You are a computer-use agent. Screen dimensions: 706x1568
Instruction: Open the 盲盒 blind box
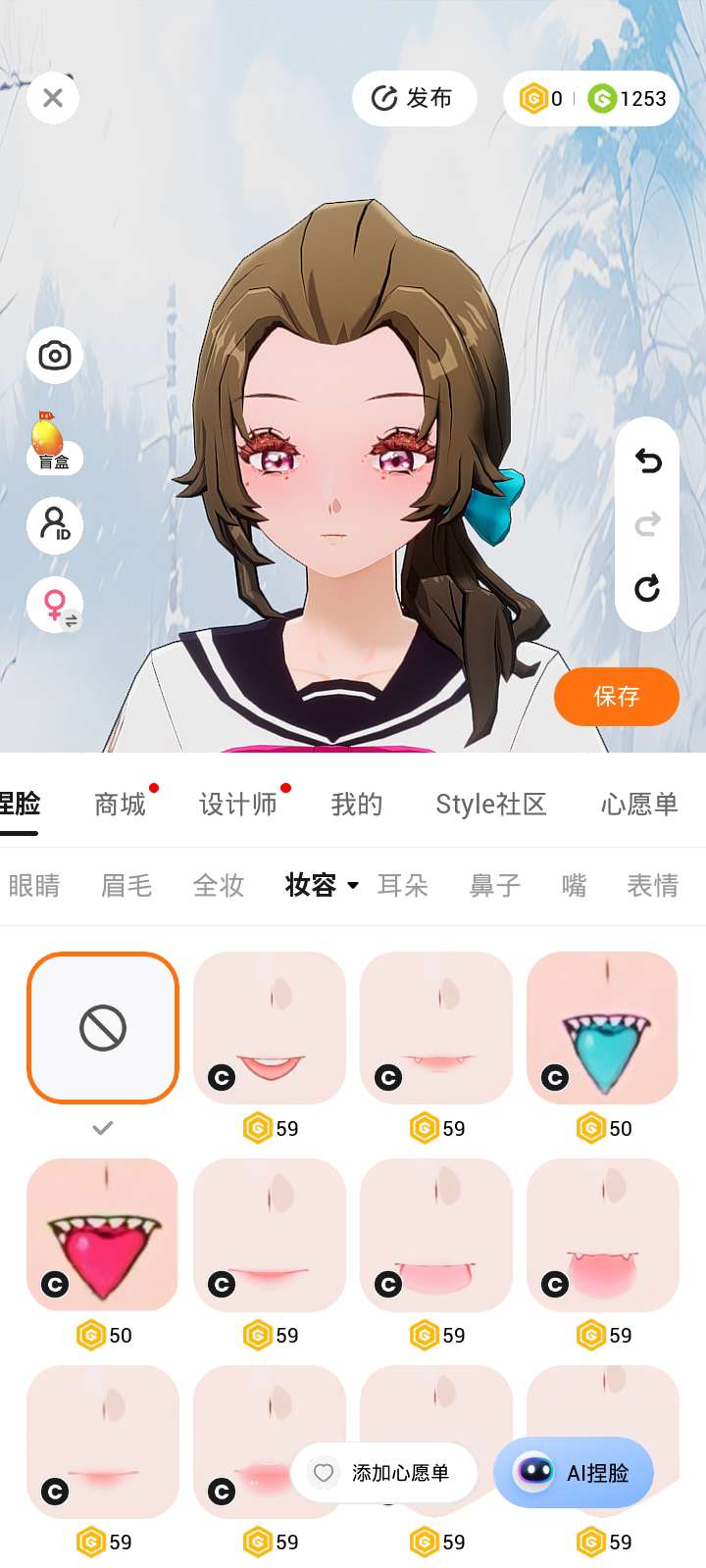click(53, 443)
